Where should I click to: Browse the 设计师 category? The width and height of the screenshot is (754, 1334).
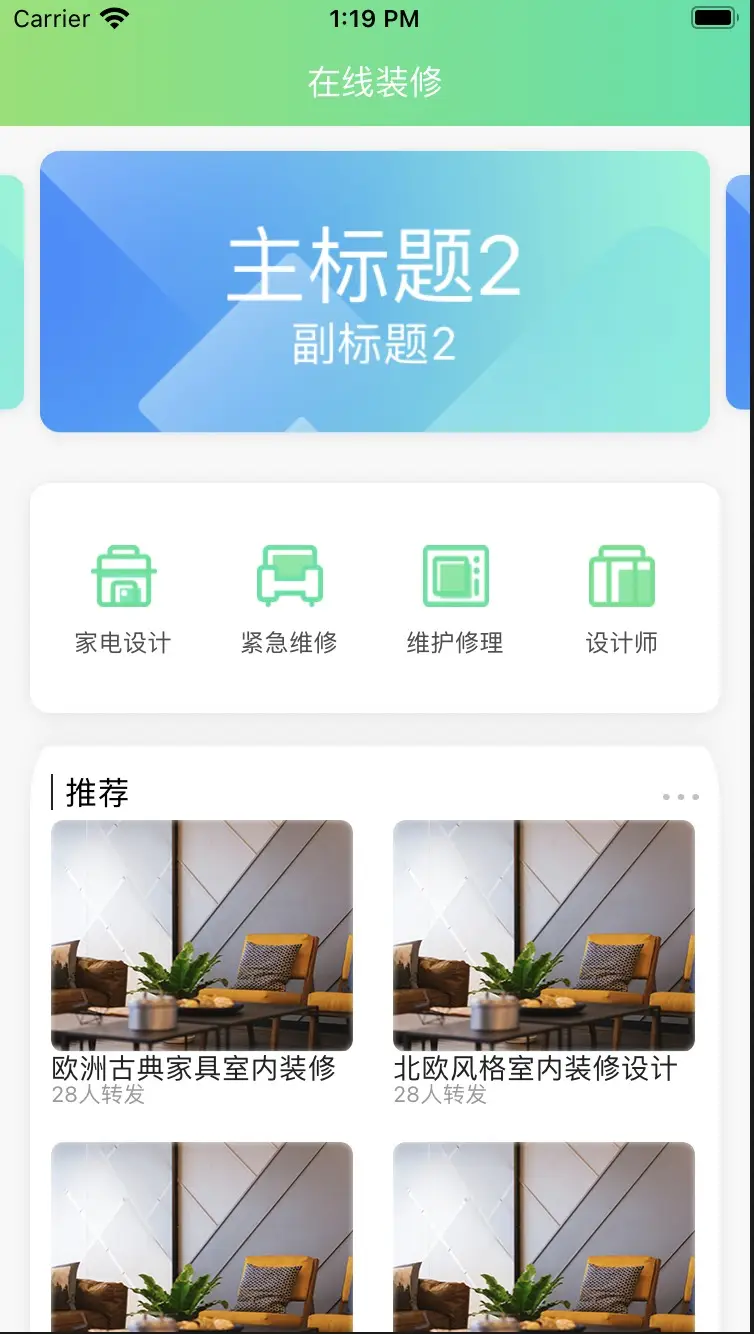click(621, 598)
